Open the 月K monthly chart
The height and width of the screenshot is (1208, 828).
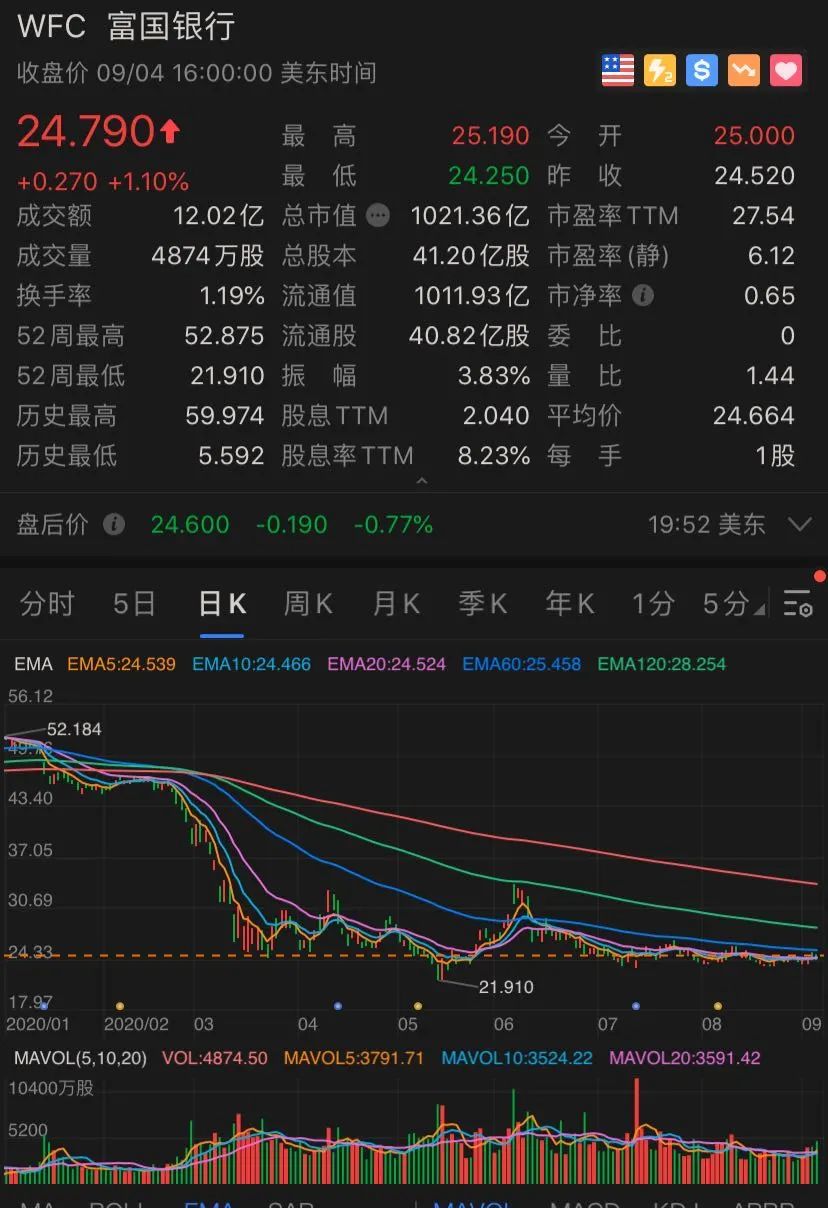(x=396, y=604)
